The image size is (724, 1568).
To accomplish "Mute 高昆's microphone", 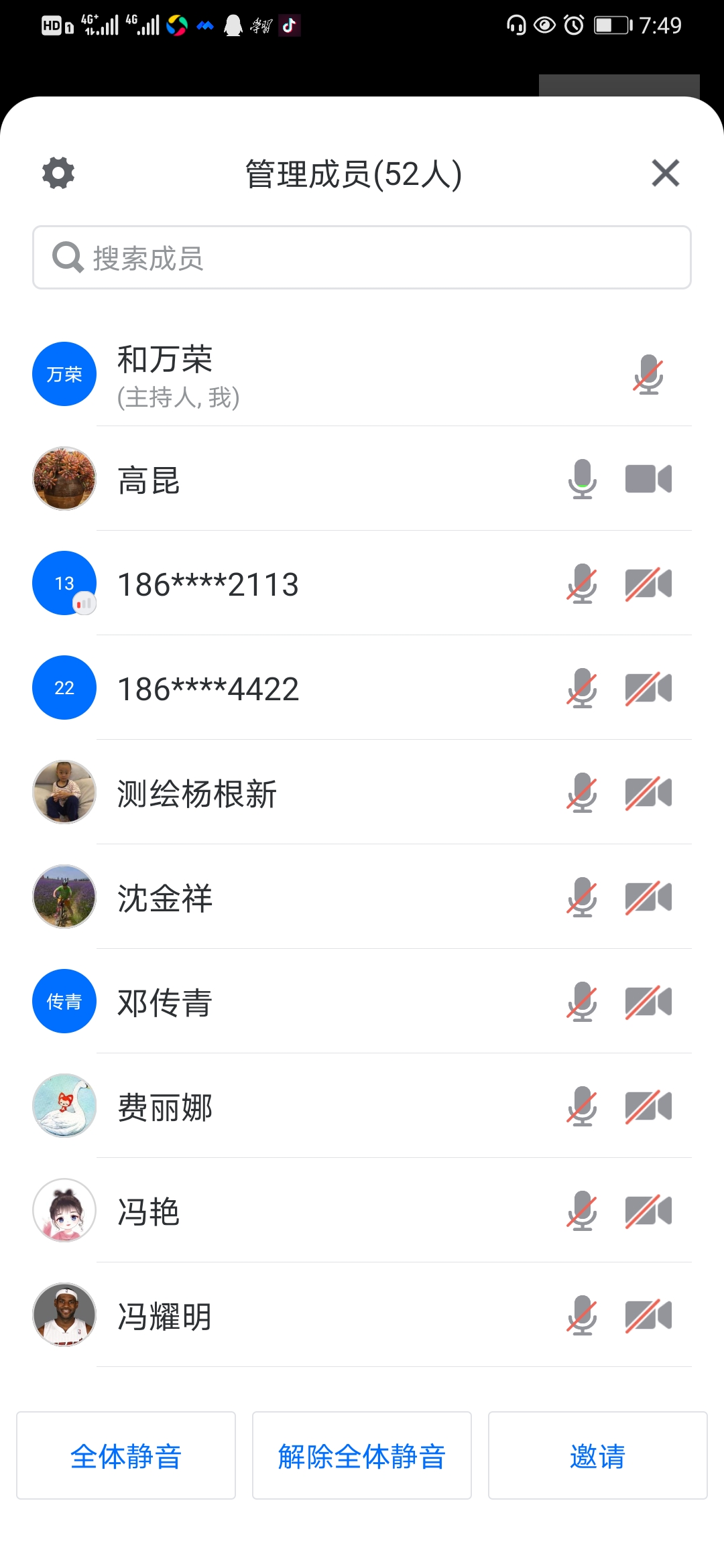I will (x=582, y=479).
